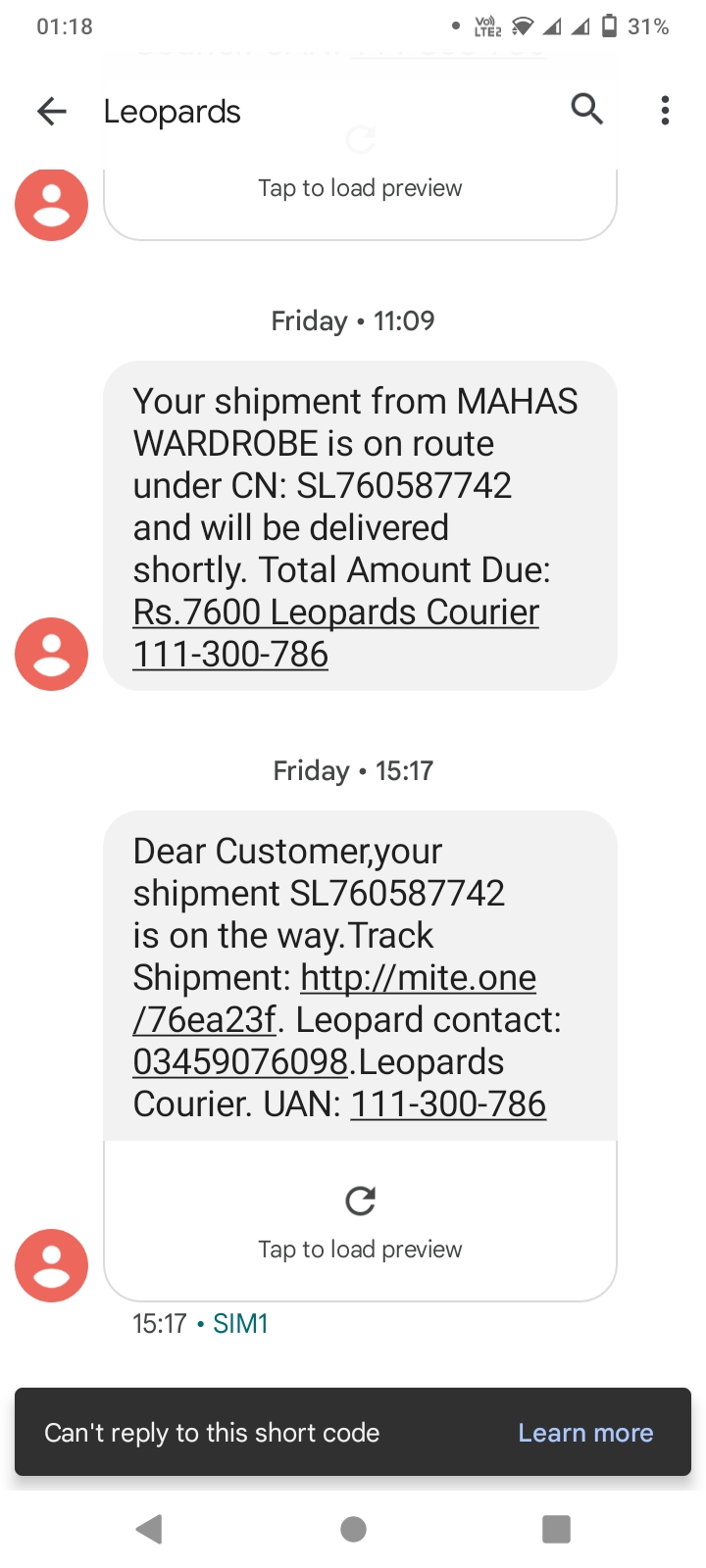Tap the UAN 111-300-786 link
Viewport: 706px width, 1568px height.
[448, 1103]
